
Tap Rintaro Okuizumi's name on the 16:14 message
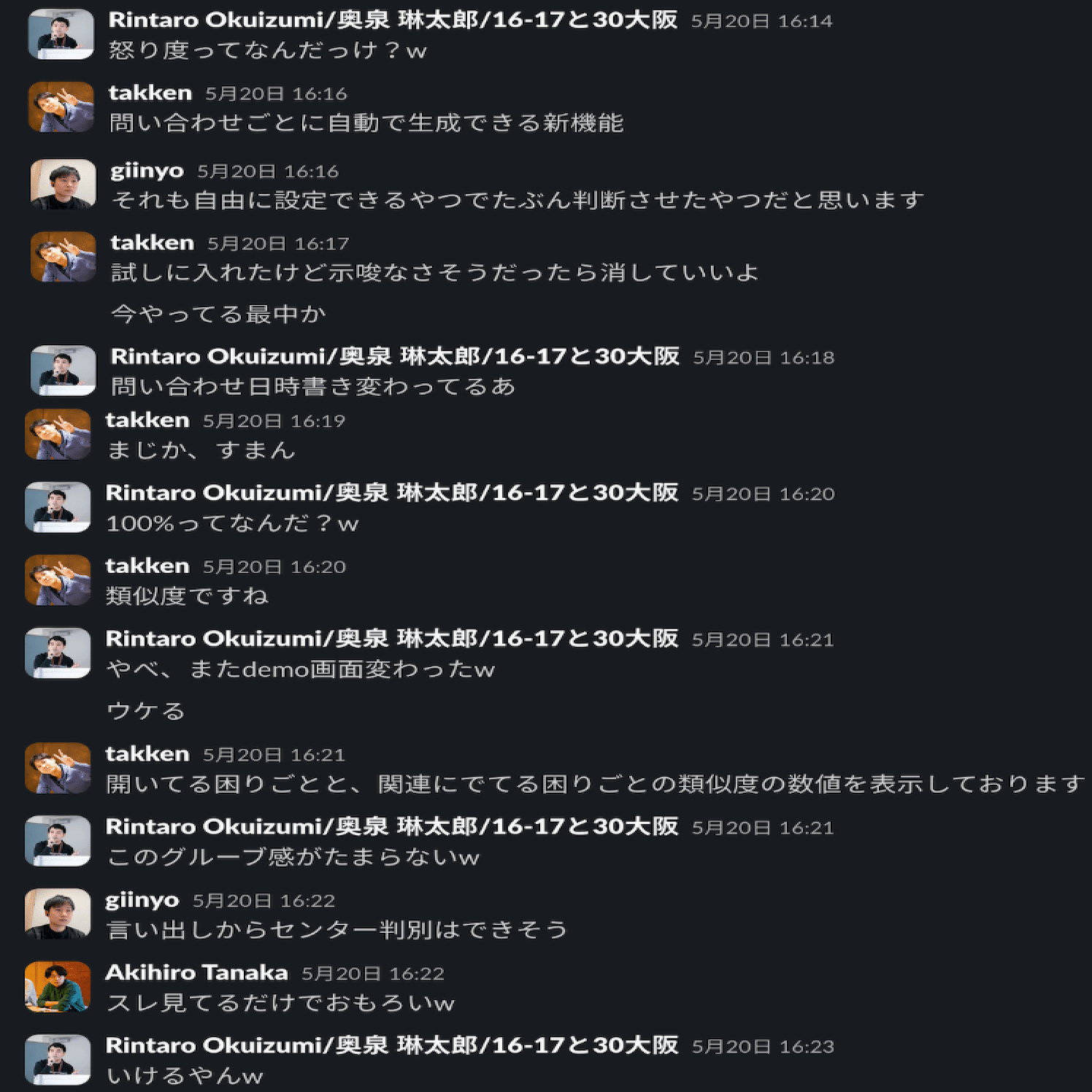pos(393,20)
